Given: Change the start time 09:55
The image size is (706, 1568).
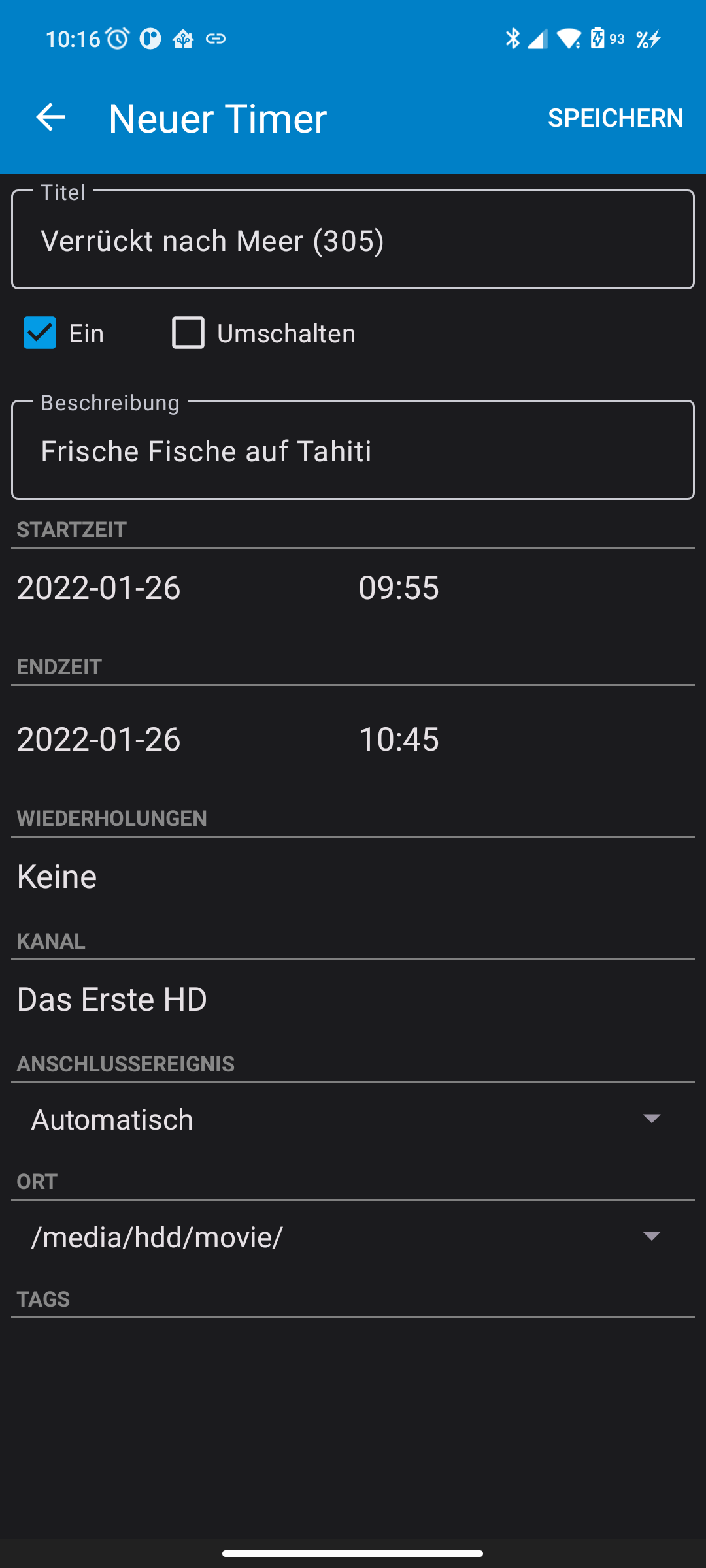Looking at the screenshot, I should pyautogui.click(x=399, y=587).
